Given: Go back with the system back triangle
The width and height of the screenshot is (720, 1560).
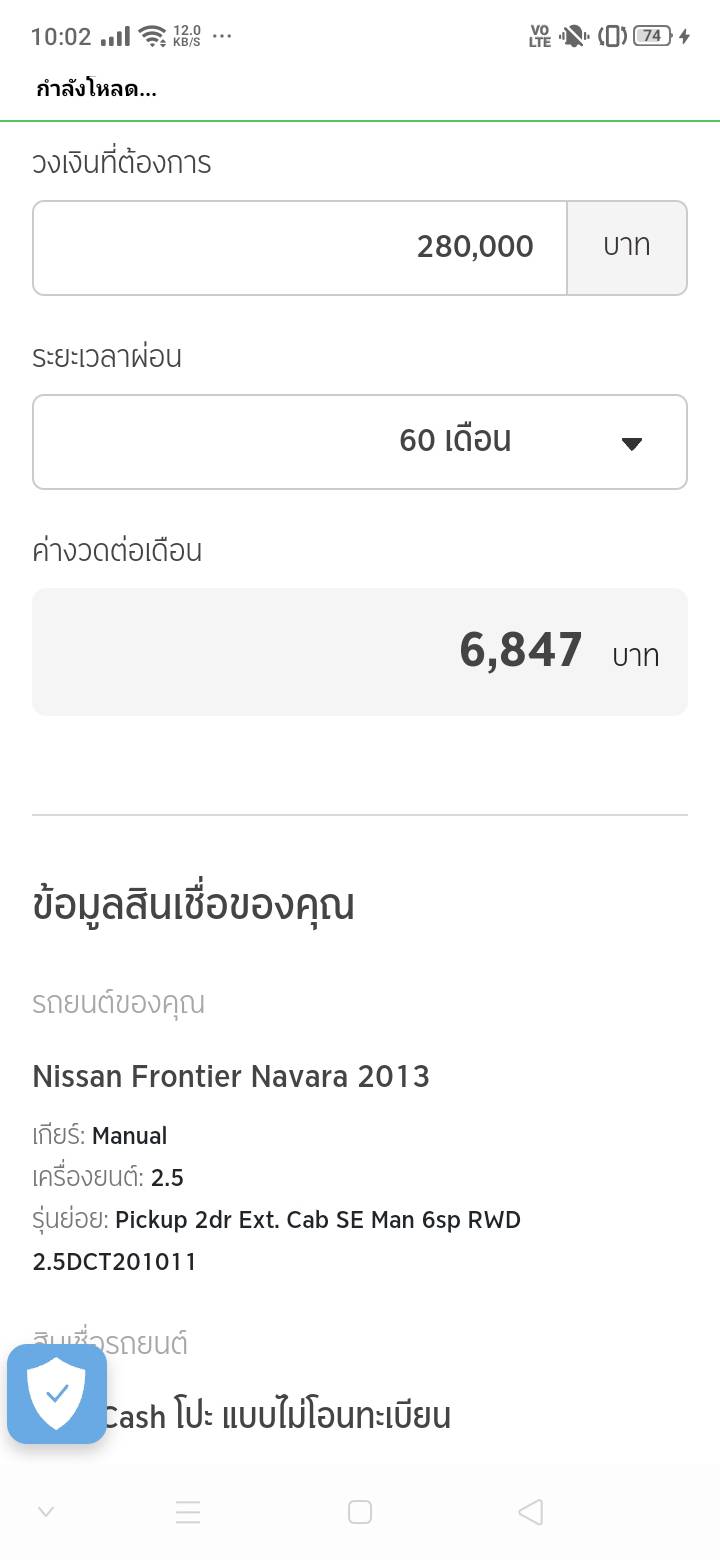Looking at the screenshot, I should (x=531, y=1512).
